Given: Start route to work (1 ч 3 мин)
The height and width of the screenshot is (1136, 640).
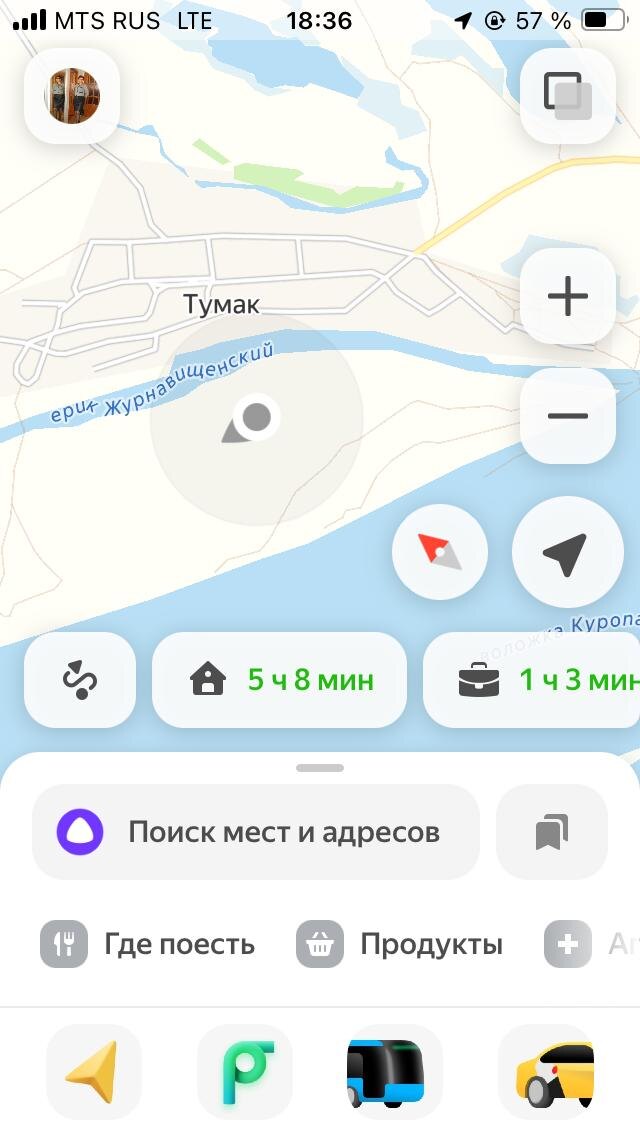Looking at the screenshot, I should [x=532, y=680].
